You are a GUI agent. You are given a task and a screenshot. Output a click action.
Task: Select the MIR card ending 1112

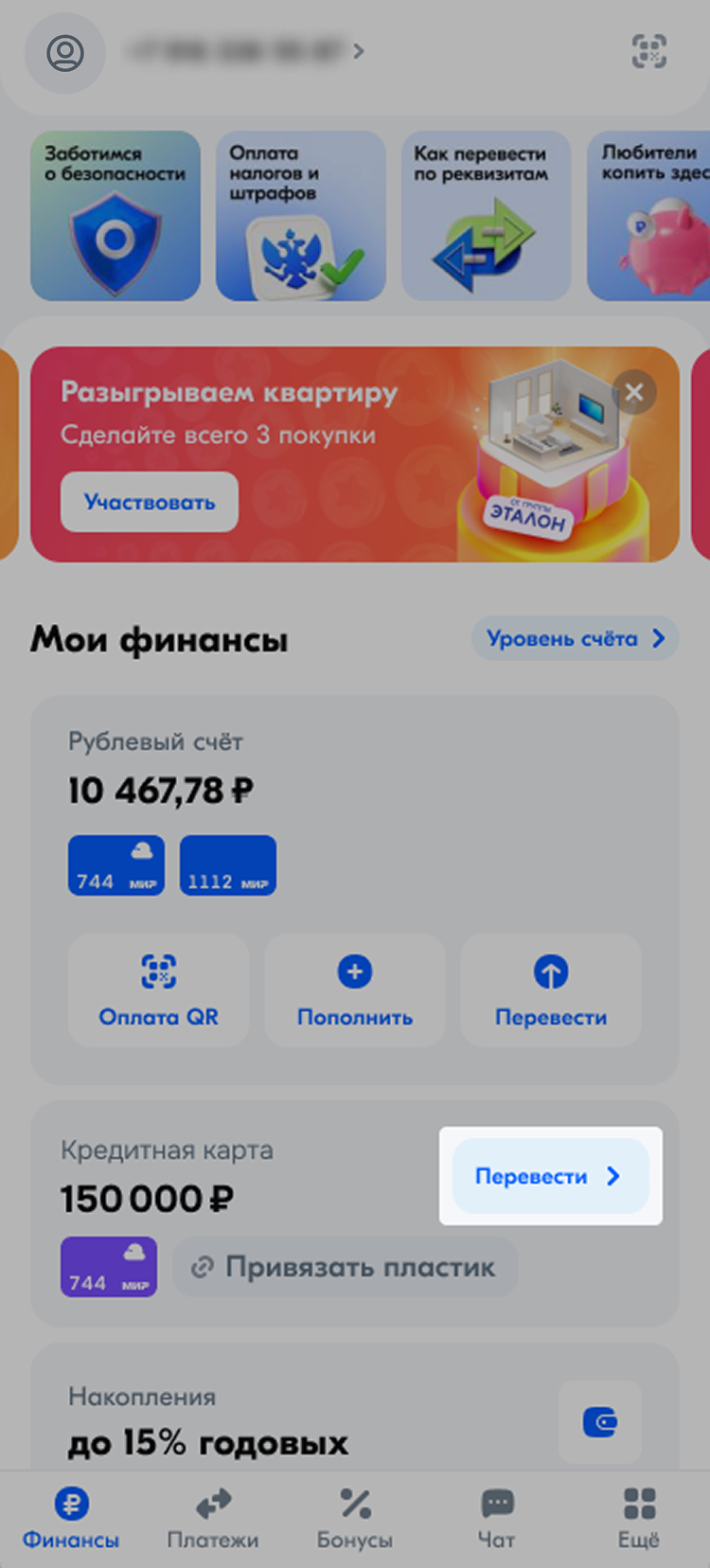[x=228, y=865]
